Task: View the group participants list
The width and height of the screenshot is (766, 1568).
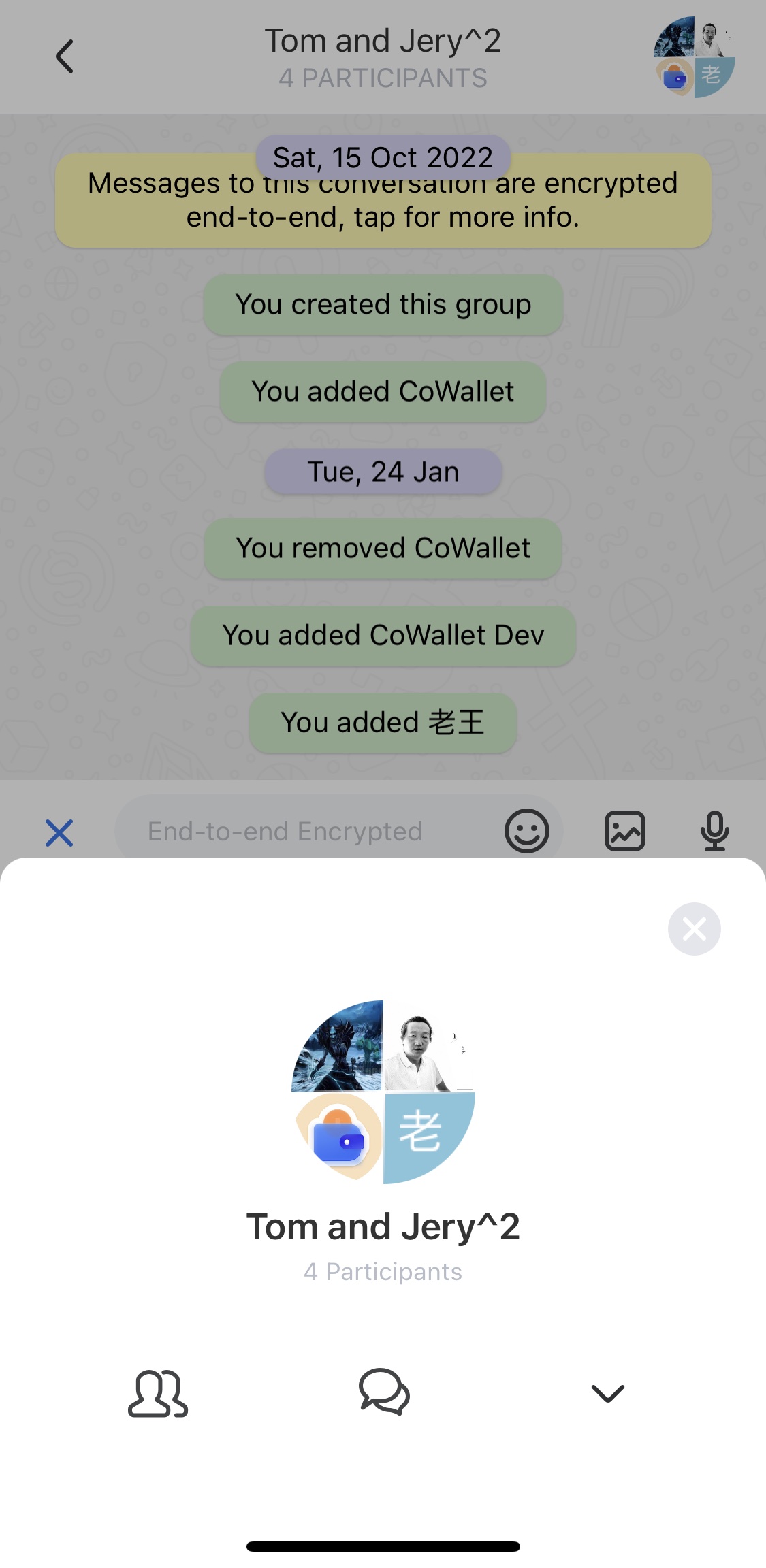Action: tap(158, 1393)
